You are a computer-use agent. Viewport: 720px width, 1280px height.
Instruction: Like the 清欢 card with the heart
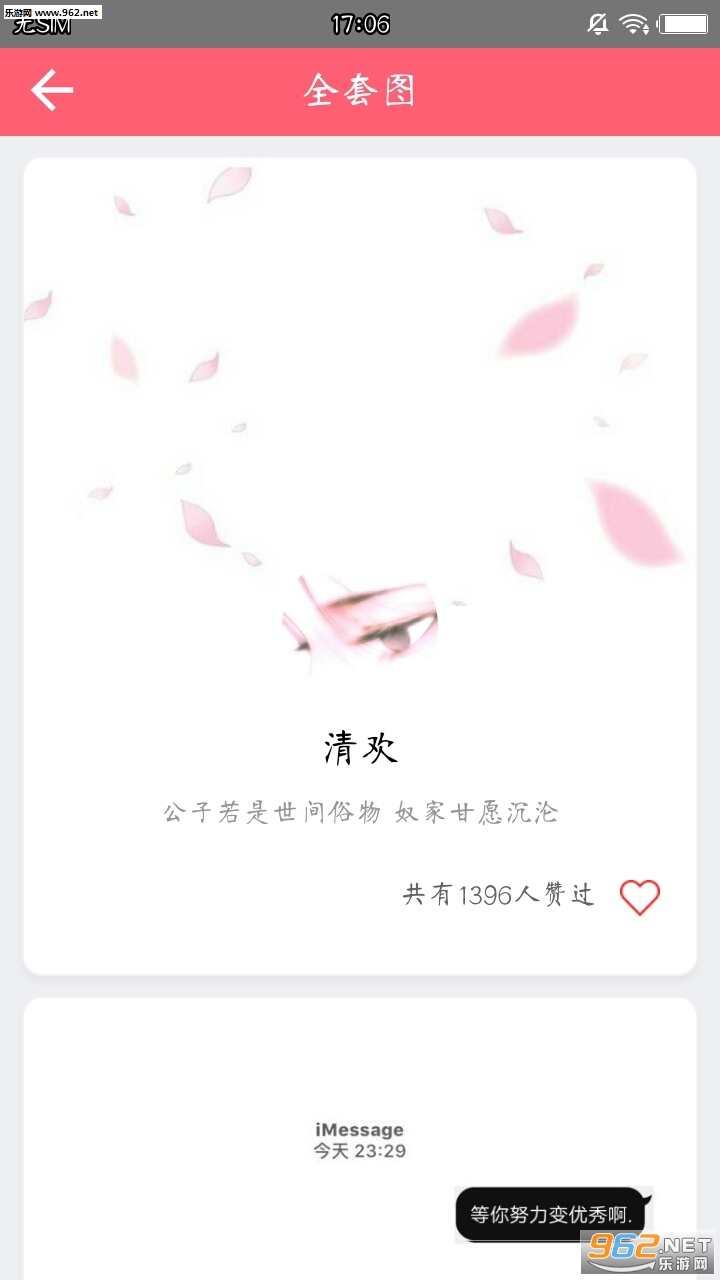tap(640, 896)
